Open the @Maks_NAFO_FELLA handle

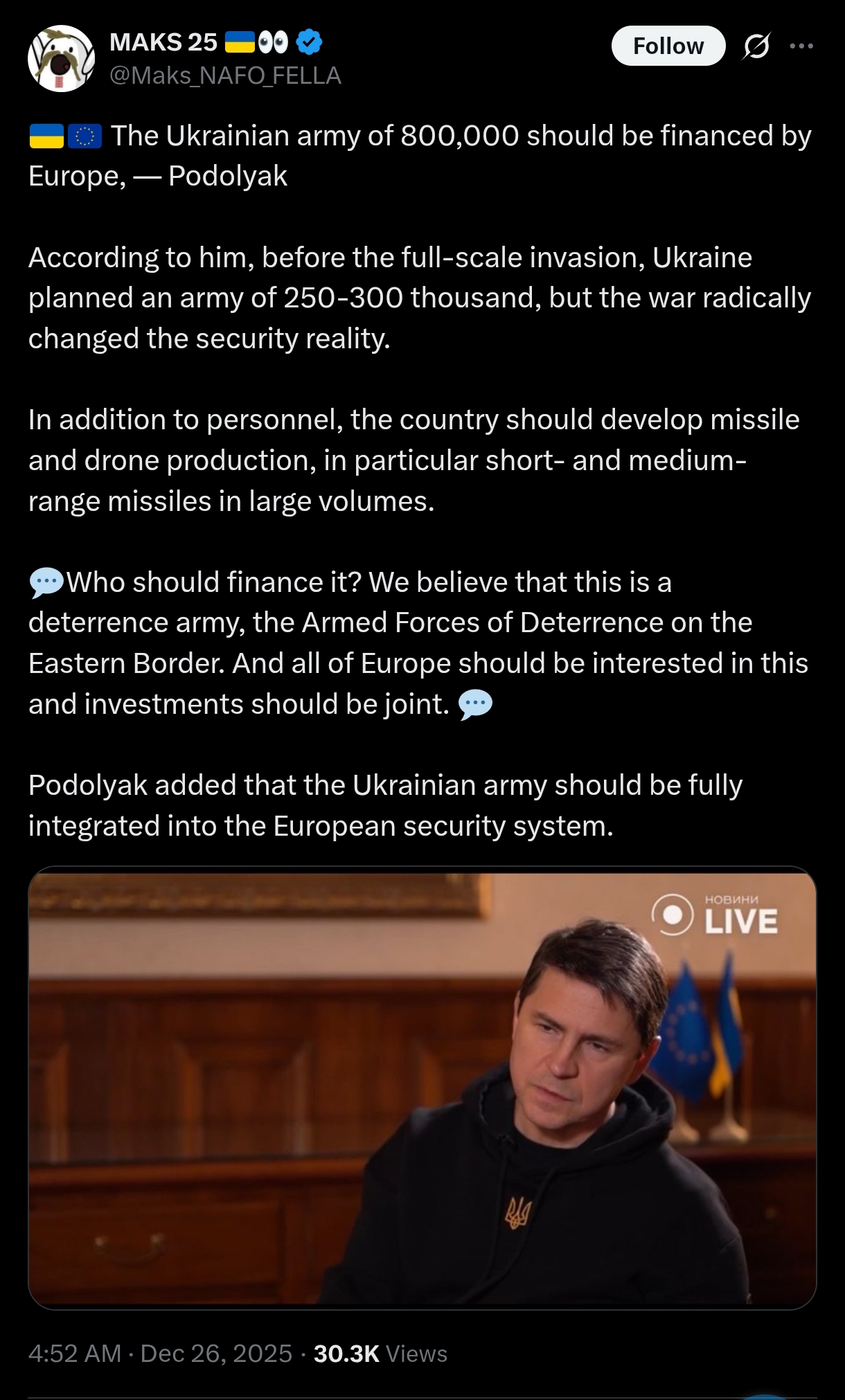coord(225,75)
